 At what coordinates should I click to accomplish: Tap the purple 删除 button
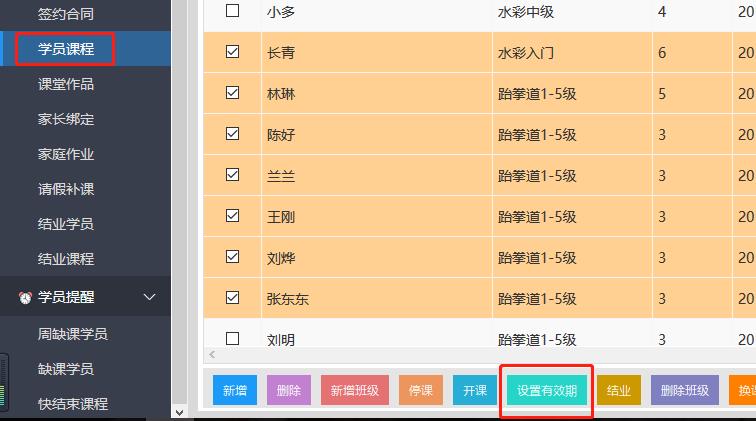pos(289,391)
